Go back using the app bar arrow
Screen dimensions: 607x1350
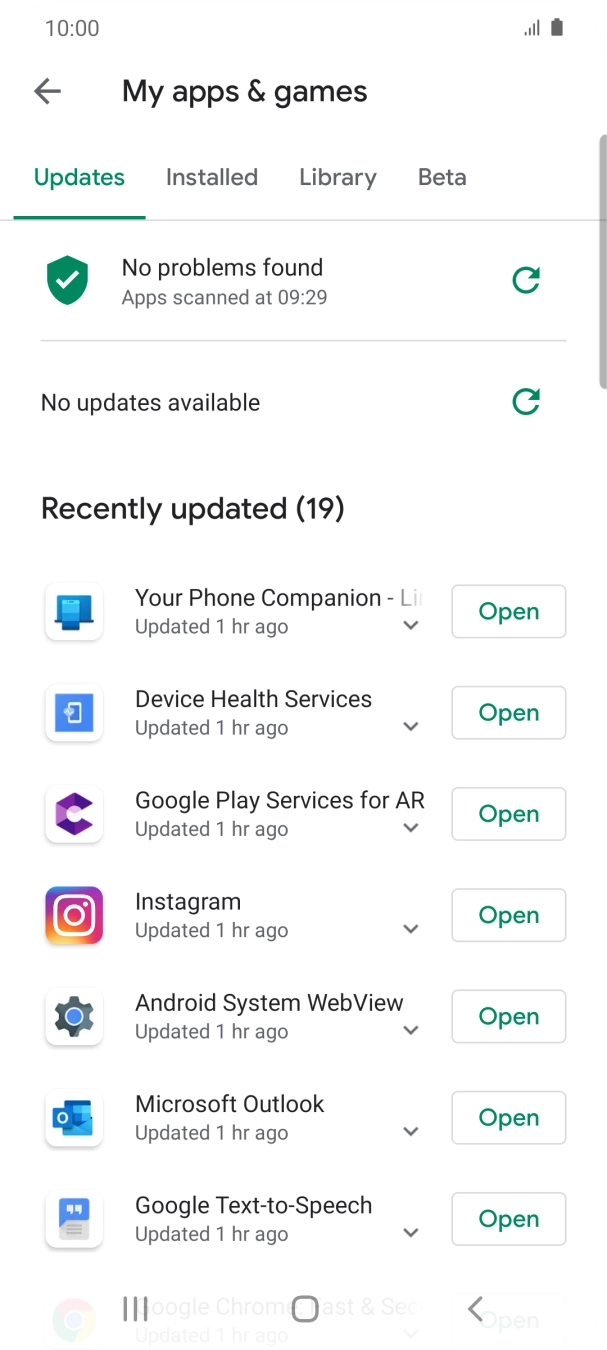pos(47,92)
